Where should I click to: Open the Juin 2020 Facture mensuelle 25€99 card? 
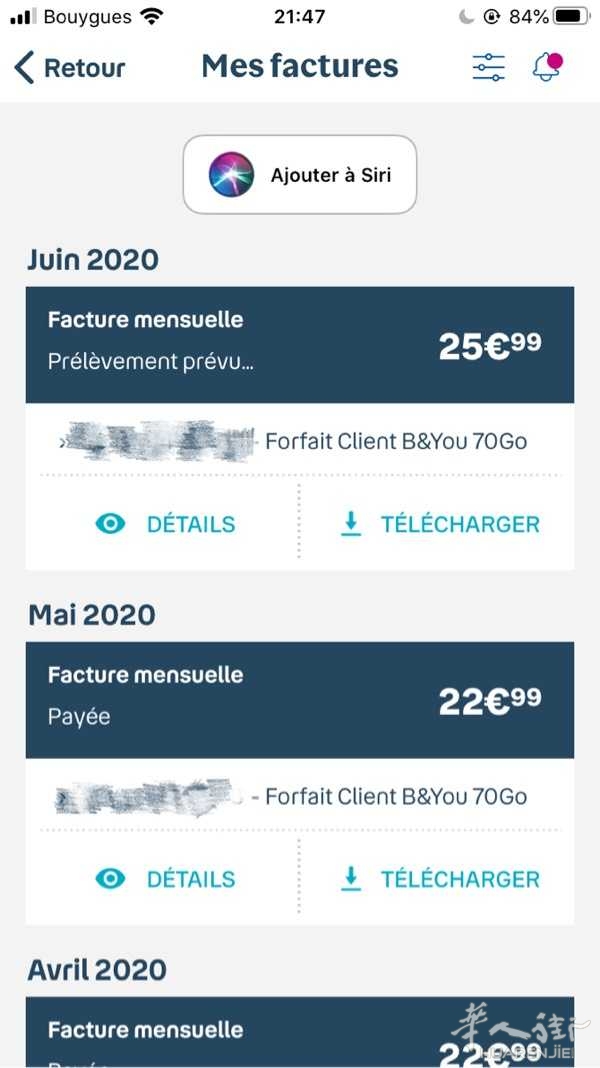click(300, 345)
